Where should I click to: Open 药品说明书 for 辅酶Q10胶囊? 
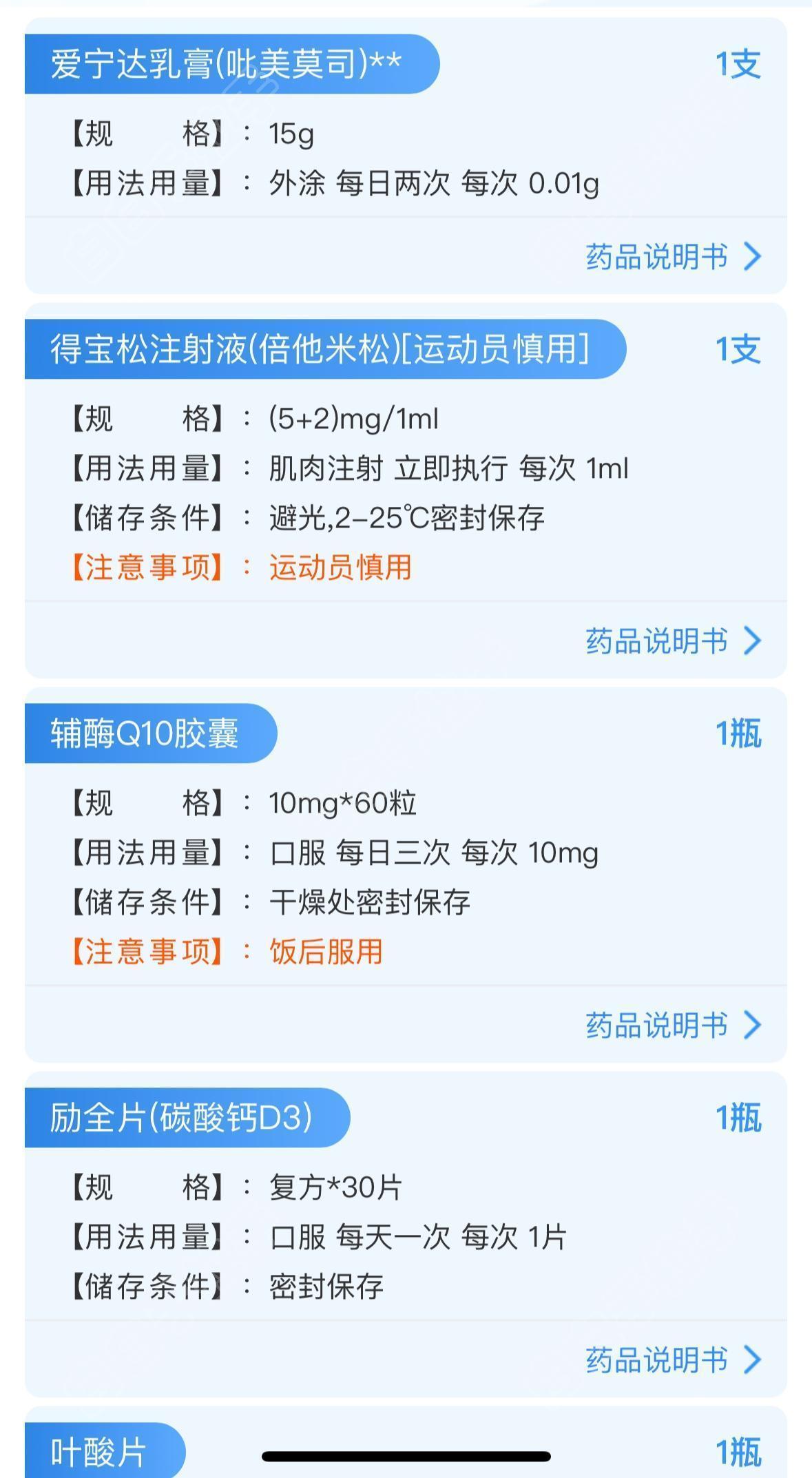click(x=672, y=1026)
